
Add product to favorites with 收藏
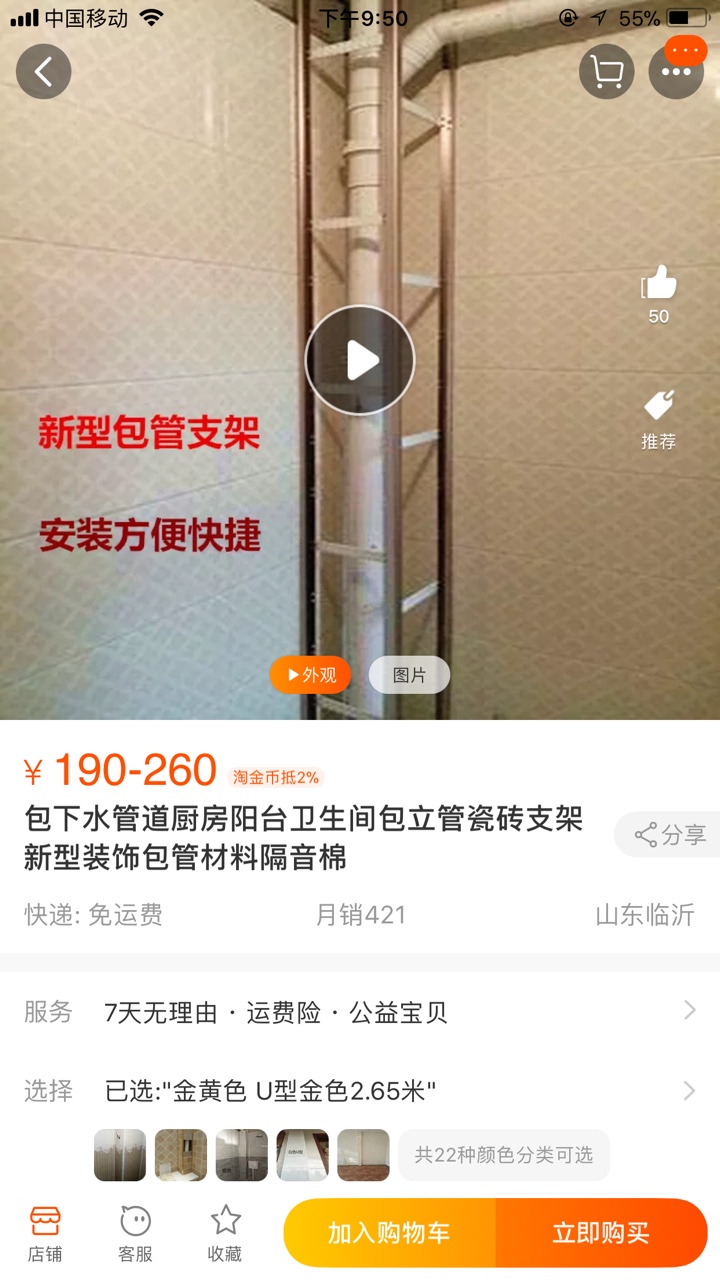(x=225, y=1234)
